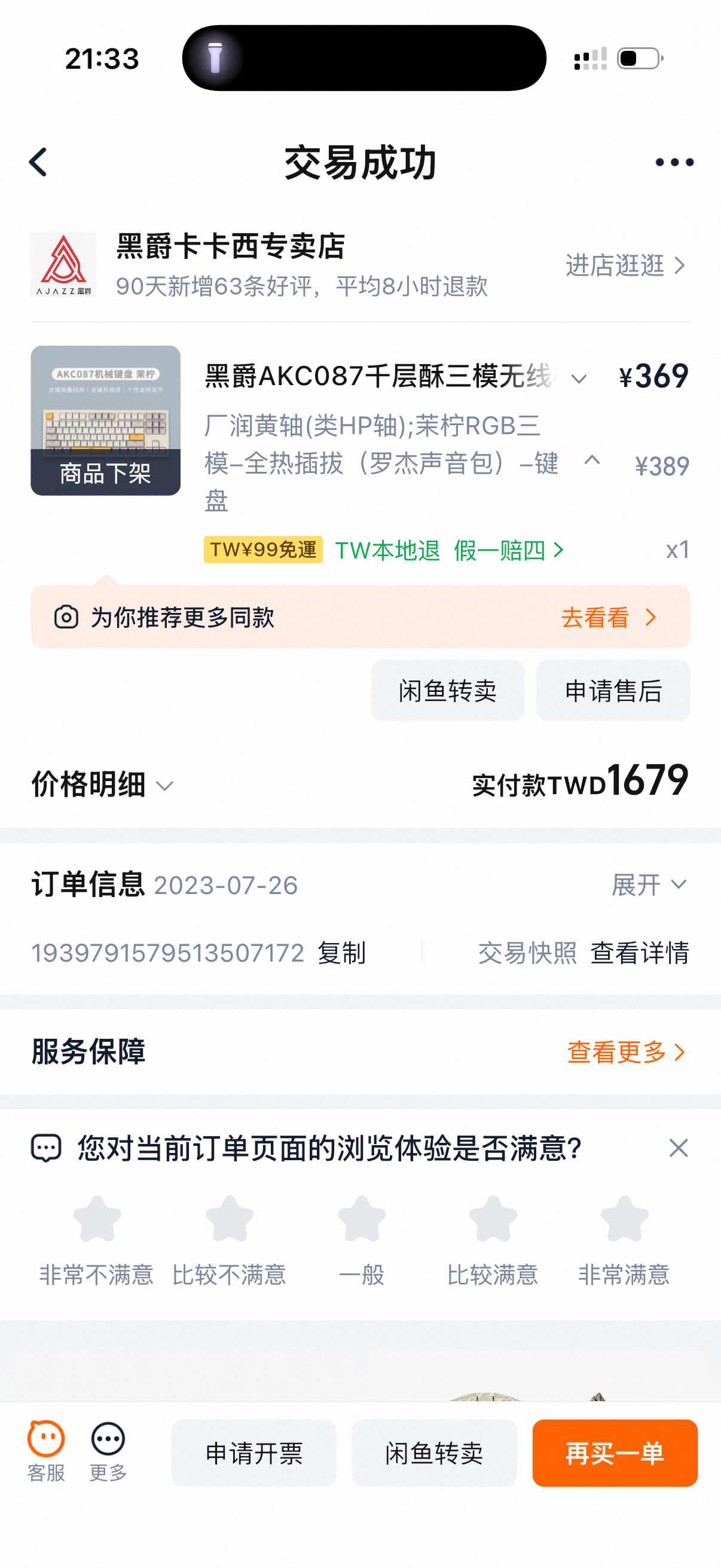Open the three-dot overflow menu
Image resolution: width=721 pixels, height=1568 pixels.
click(674, 163)
